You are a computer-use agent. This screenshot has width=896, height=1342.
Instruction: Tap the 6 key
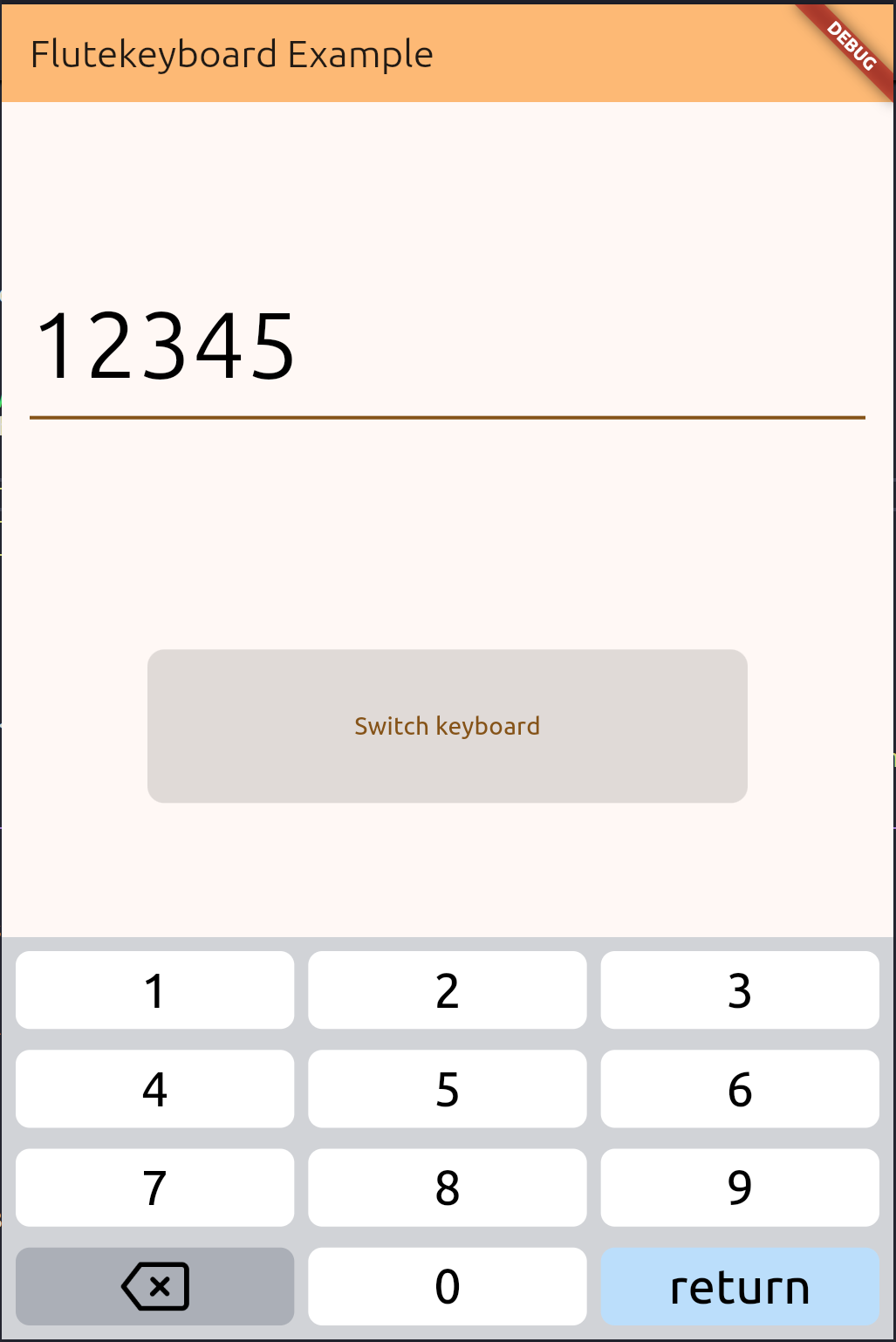(739, 1088)
